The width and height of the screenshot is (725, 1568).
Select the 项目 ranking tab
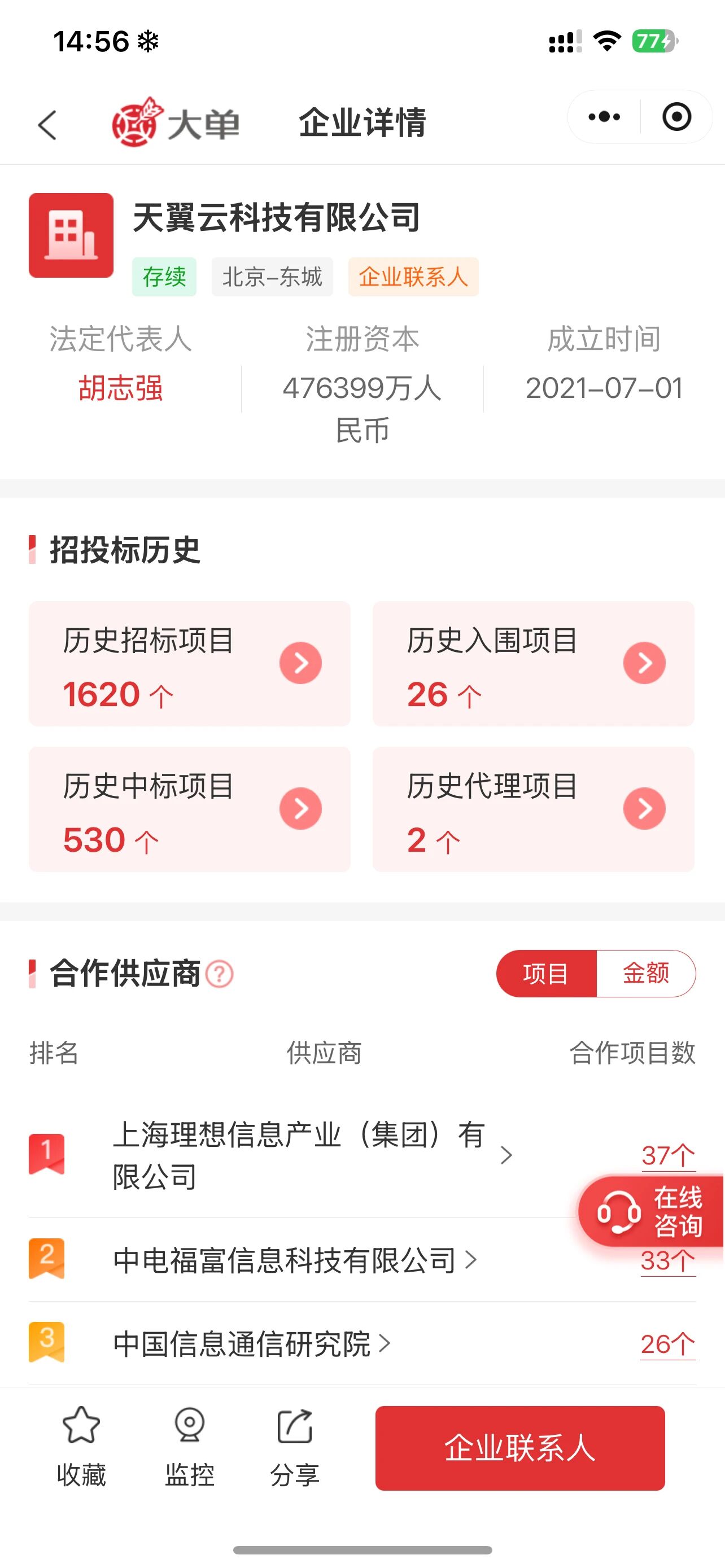click(546, 973)
